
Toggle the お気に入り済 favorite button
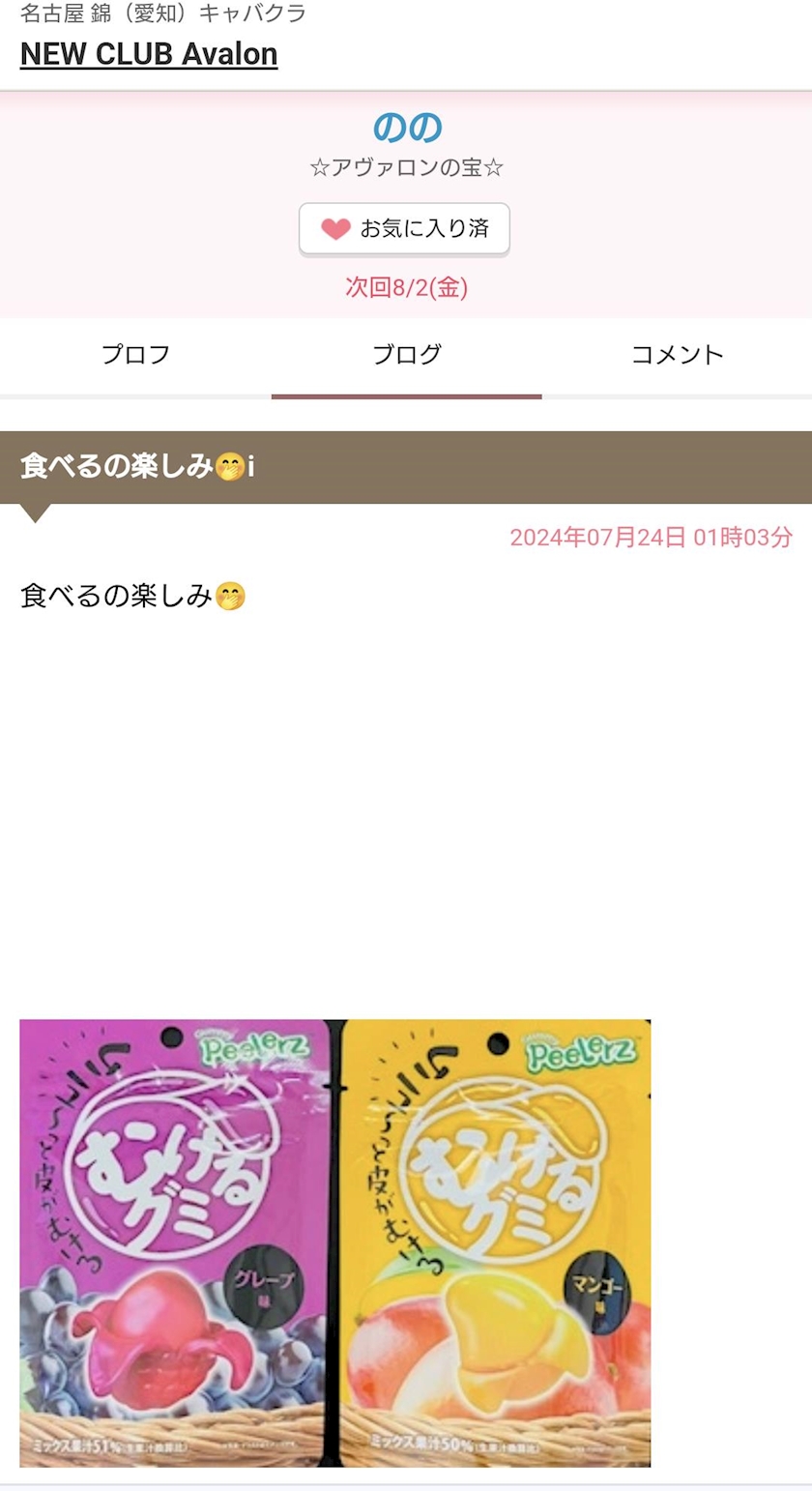[x=404, y=229]
